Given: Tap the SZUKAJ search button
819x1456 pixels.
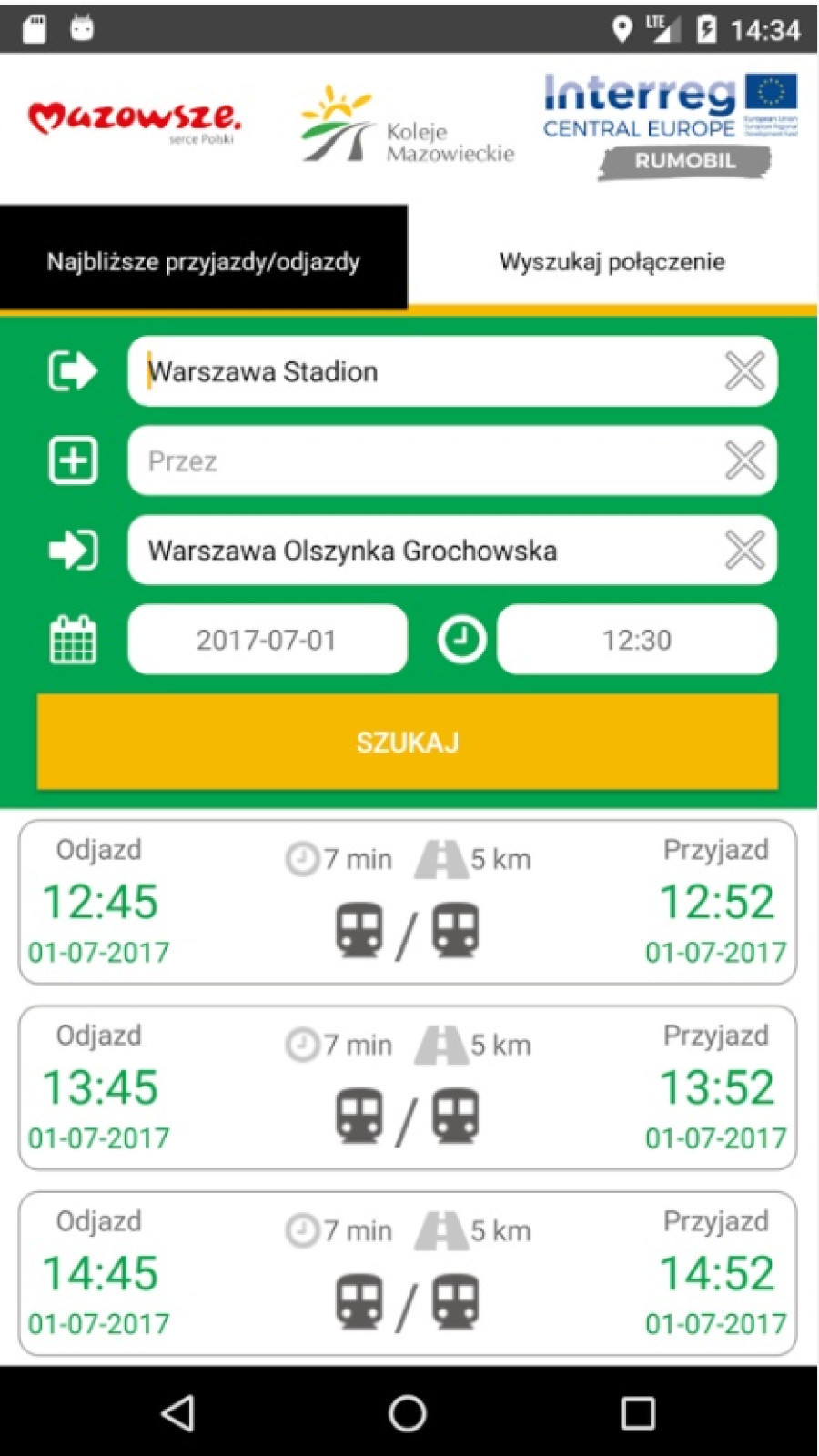Looking at the screenshot, I should click(408, 742).
